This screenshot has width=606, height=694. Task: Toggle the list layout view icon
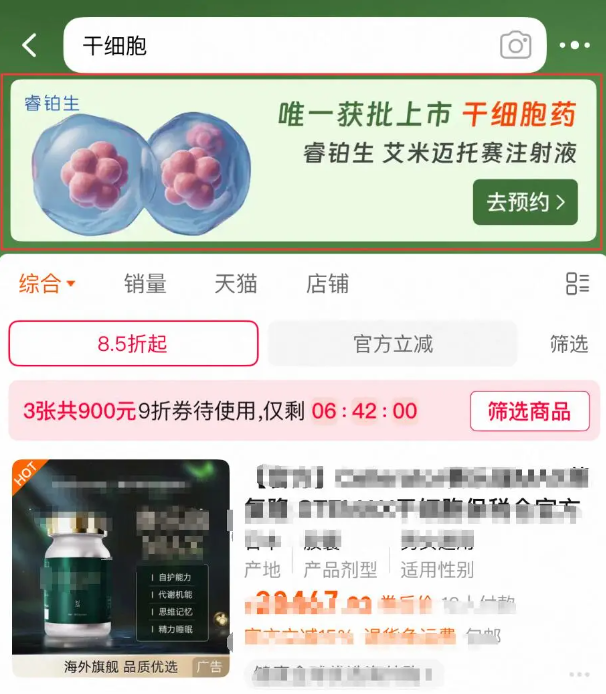coord(577,284)
